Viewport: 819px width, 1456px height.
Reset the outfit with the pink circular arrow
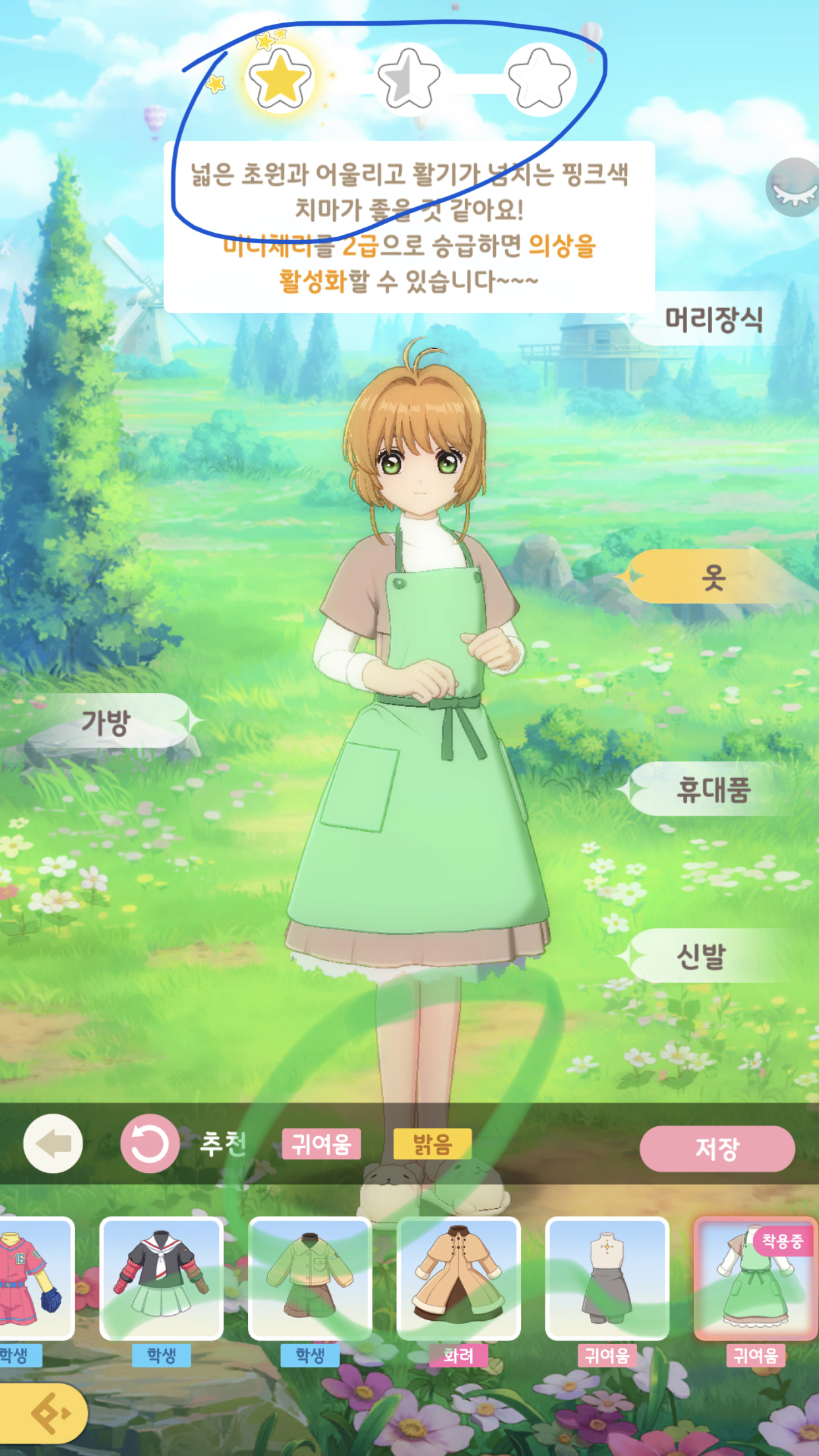click(x=150, y=1143)
